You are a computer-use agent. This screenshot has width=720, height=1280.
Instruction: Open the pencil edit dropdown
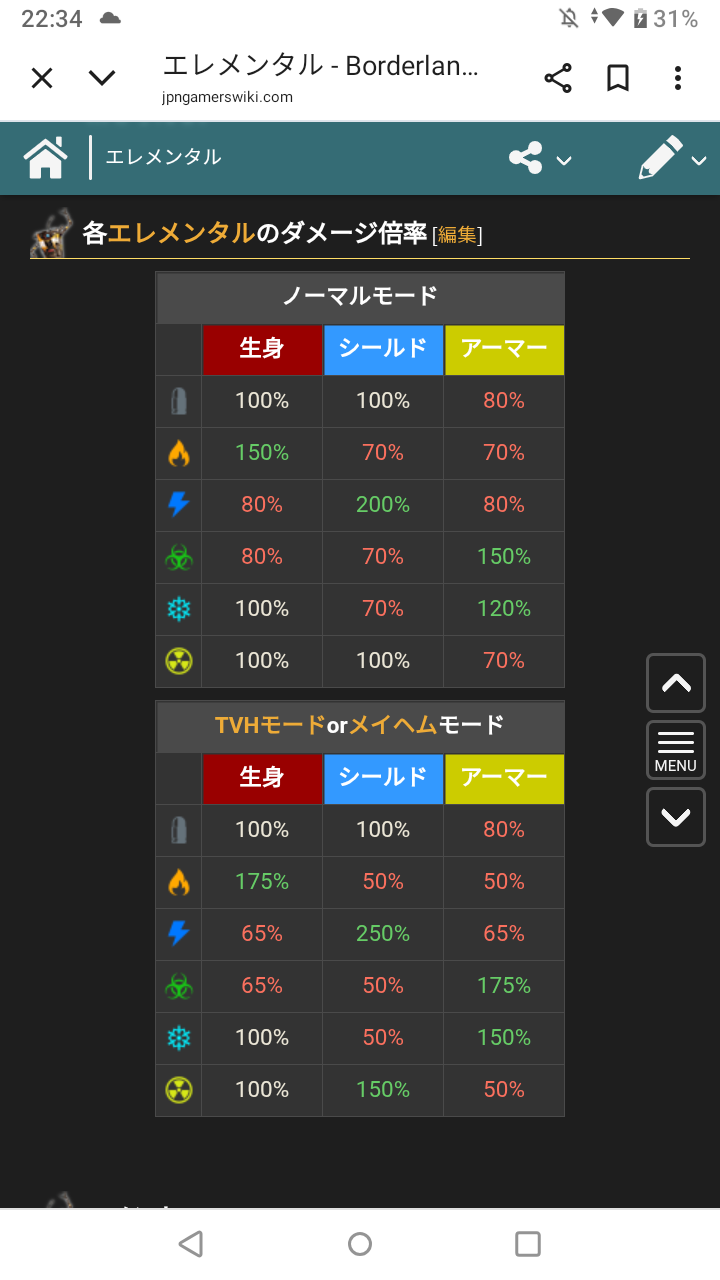672,158
